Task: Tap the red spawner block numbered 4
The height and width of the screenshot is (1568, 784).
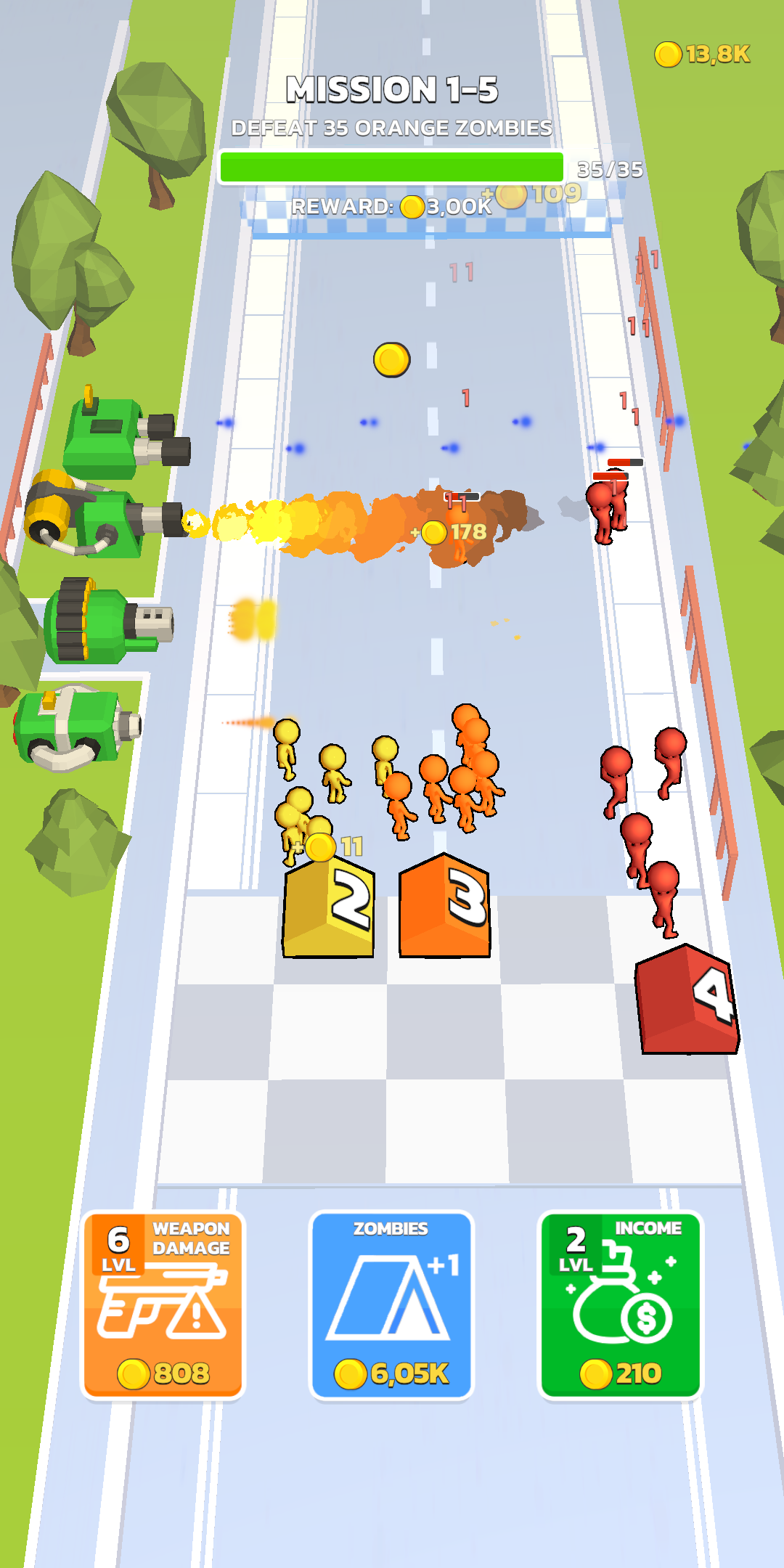Action: pyautogui.click(x=686, y=1002)
